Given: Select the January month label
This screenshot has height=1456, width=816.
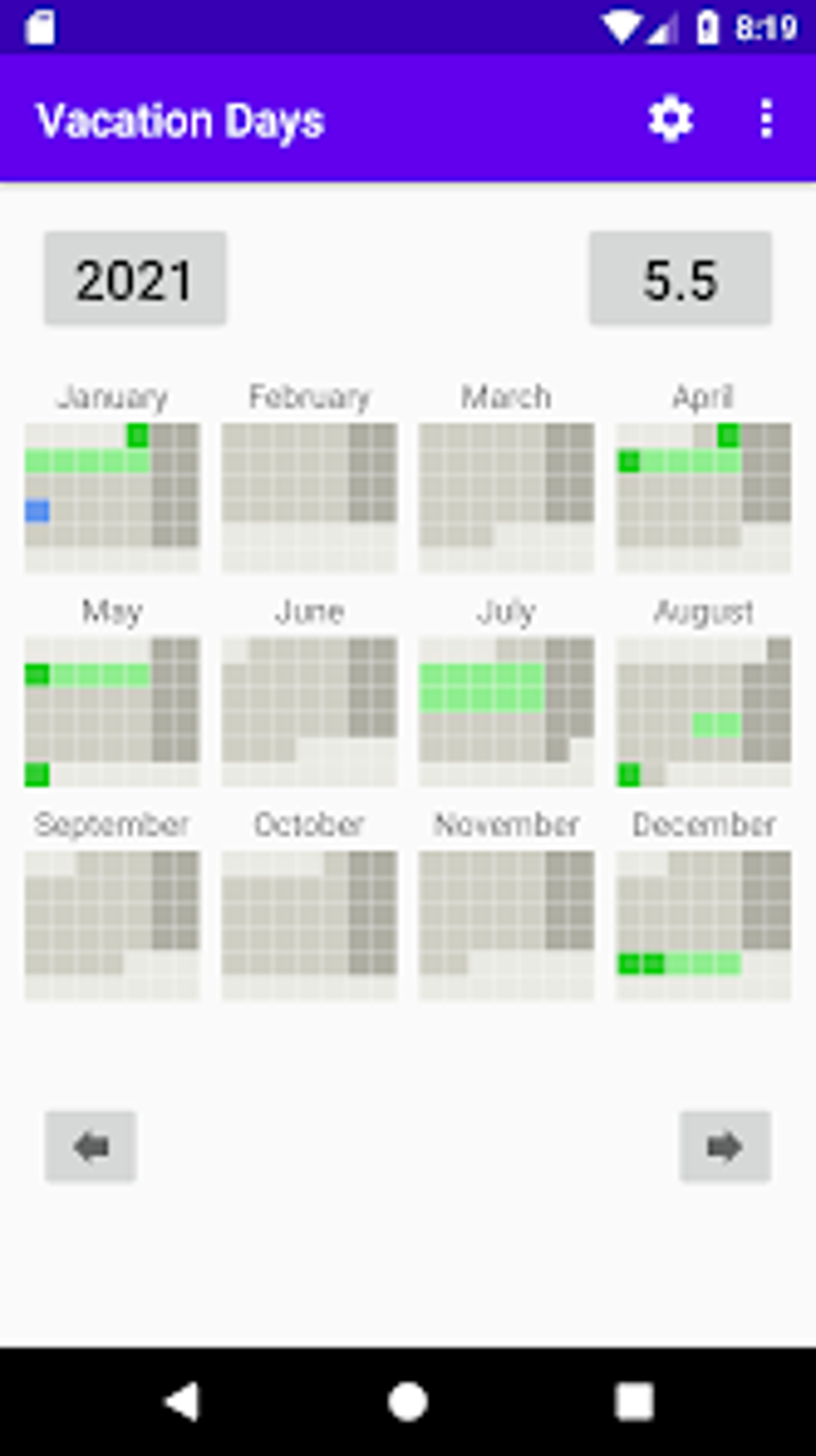Looking at the screenshot, I should (x=113, y=395).
